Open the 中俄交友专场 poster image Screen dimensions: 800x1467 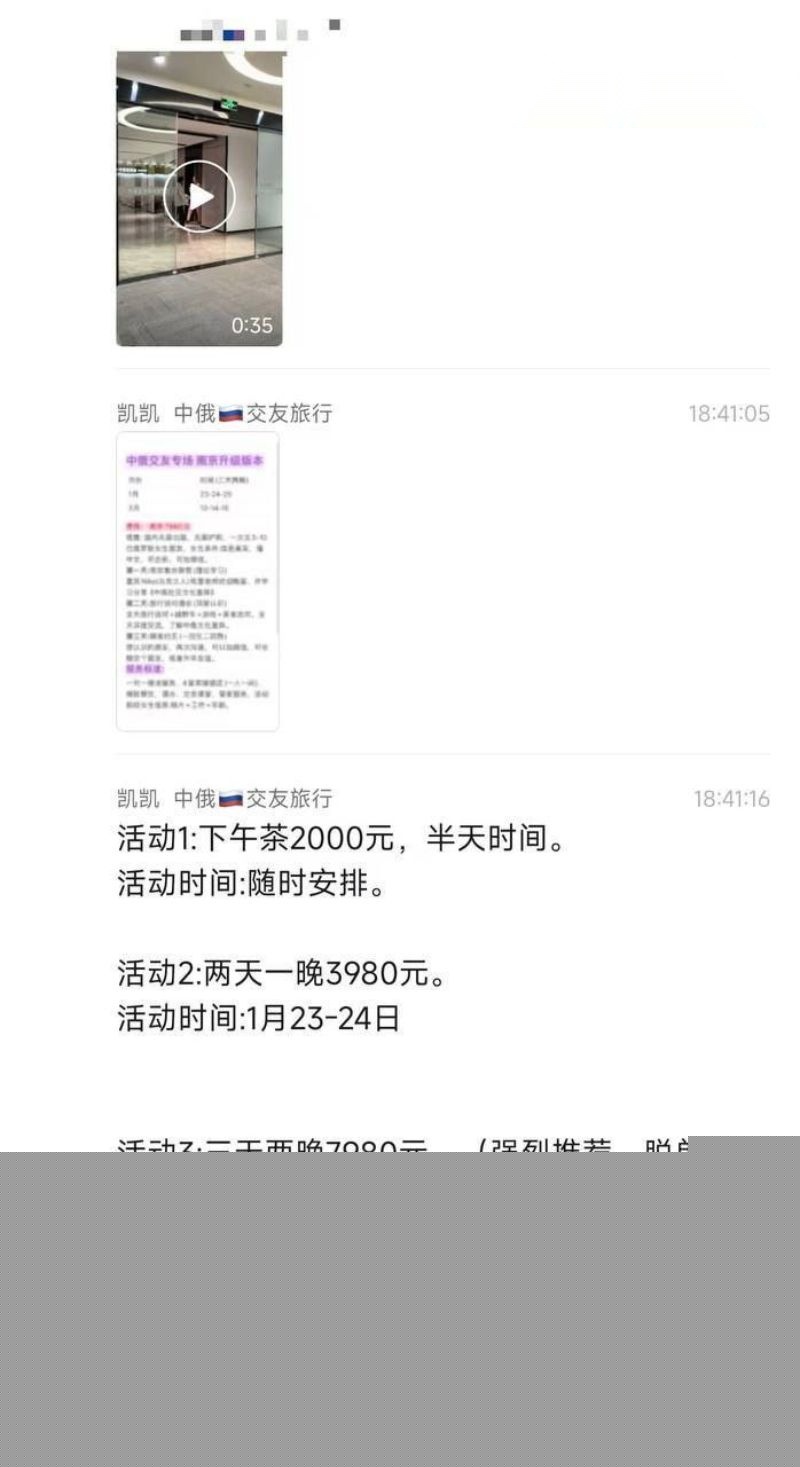(196, 583)
